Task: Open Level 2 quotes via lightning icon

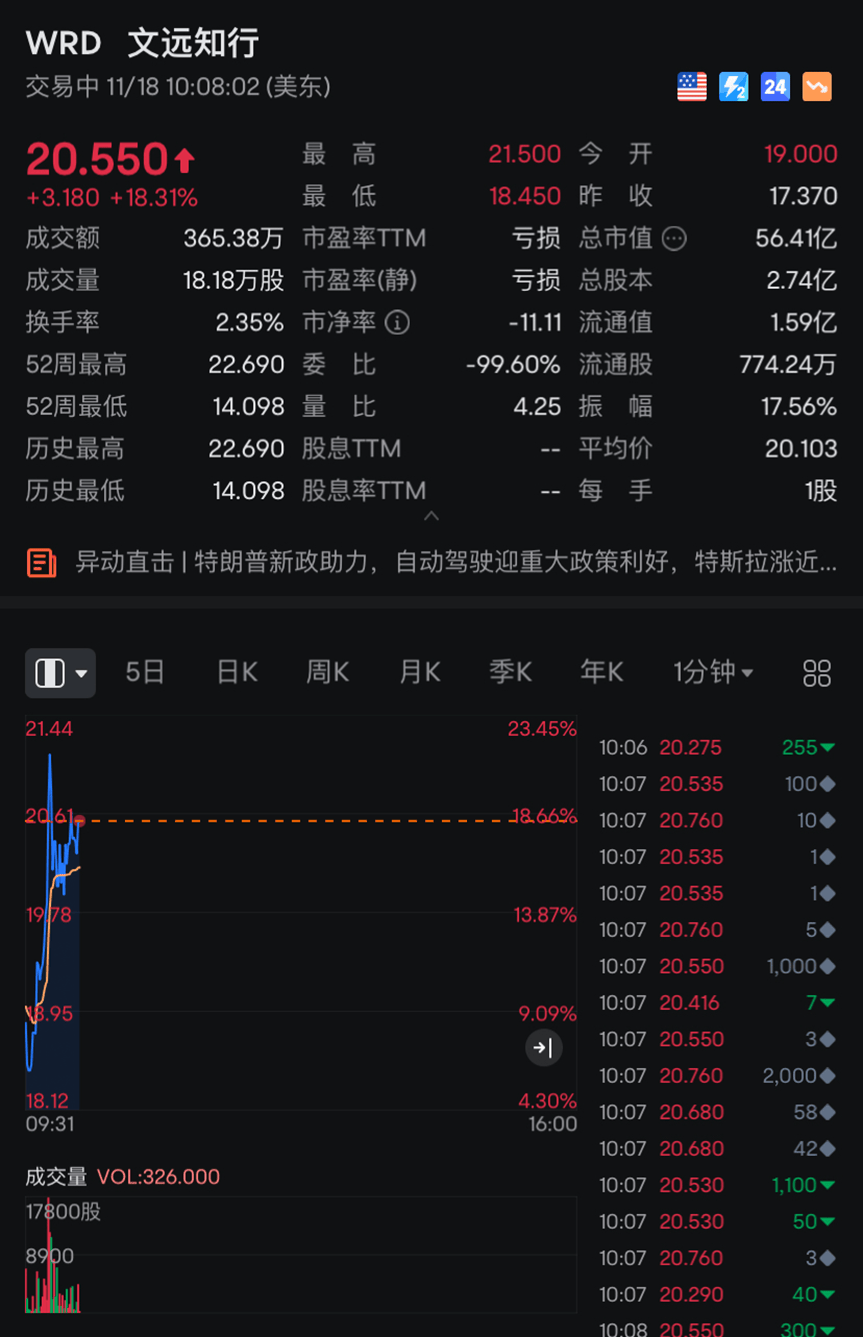Action: 733,87
